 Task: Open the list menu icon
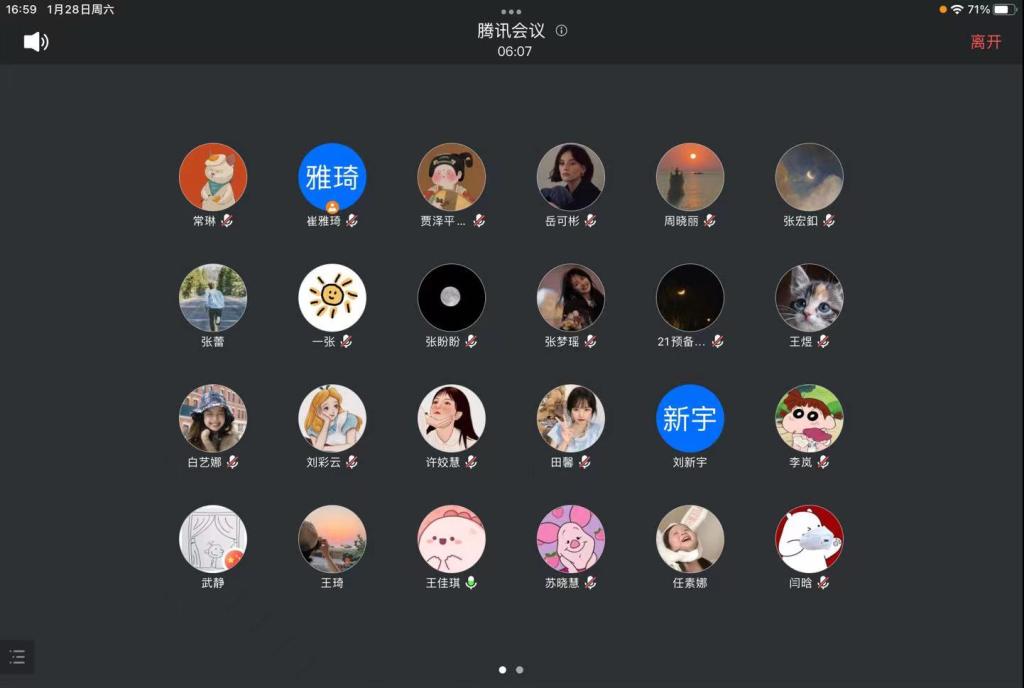[17, 657]
